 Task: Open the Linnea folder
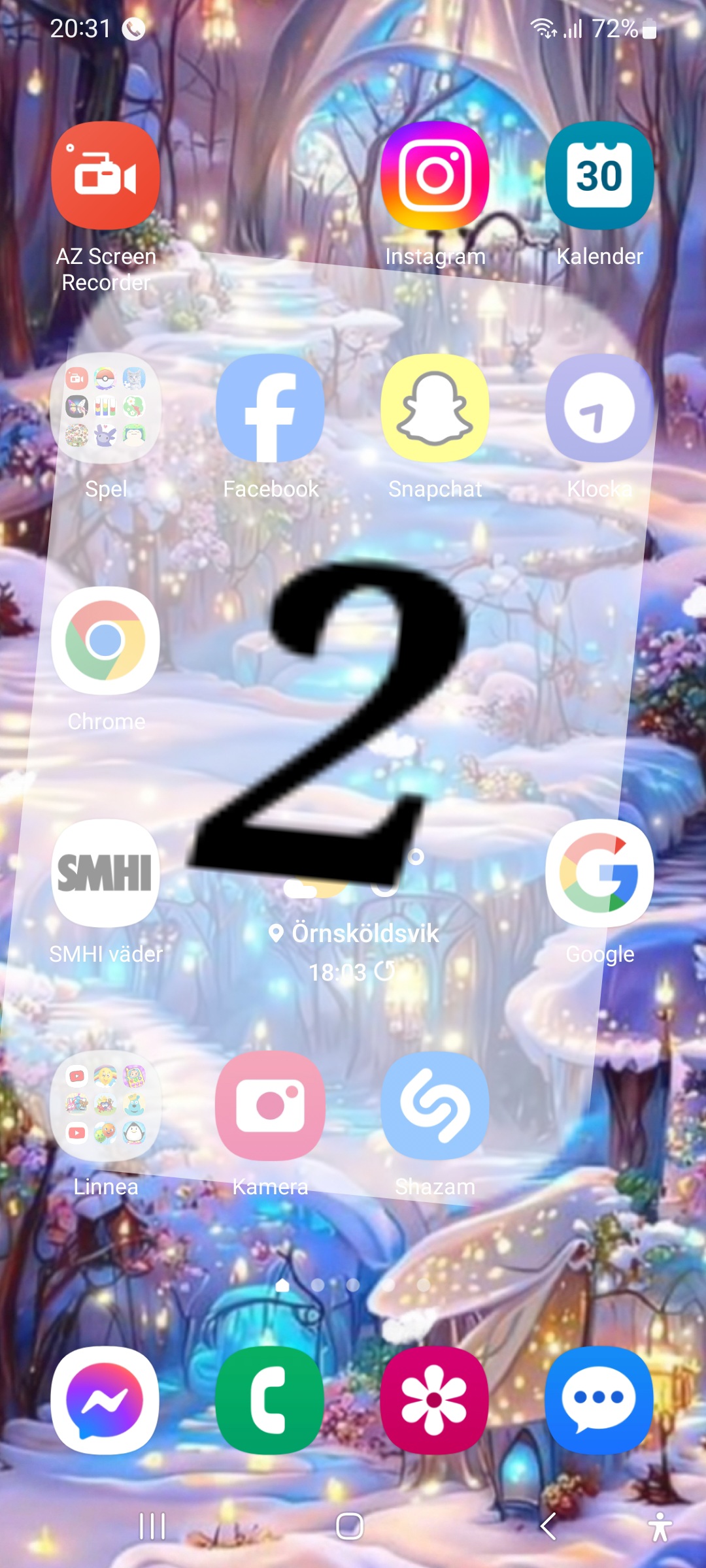(x=105, y=1105)
